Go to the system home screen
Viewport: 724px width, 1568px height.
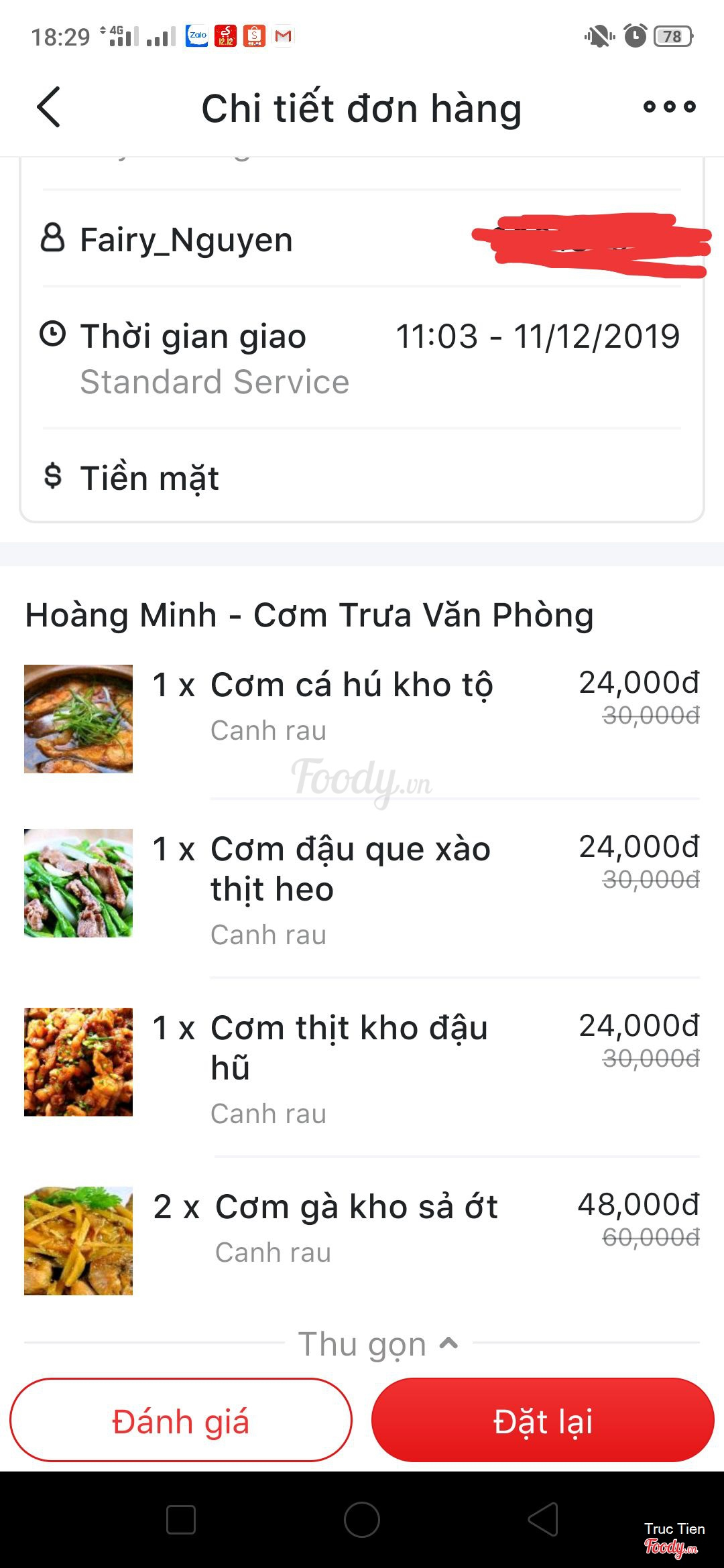pos(362,1520)
